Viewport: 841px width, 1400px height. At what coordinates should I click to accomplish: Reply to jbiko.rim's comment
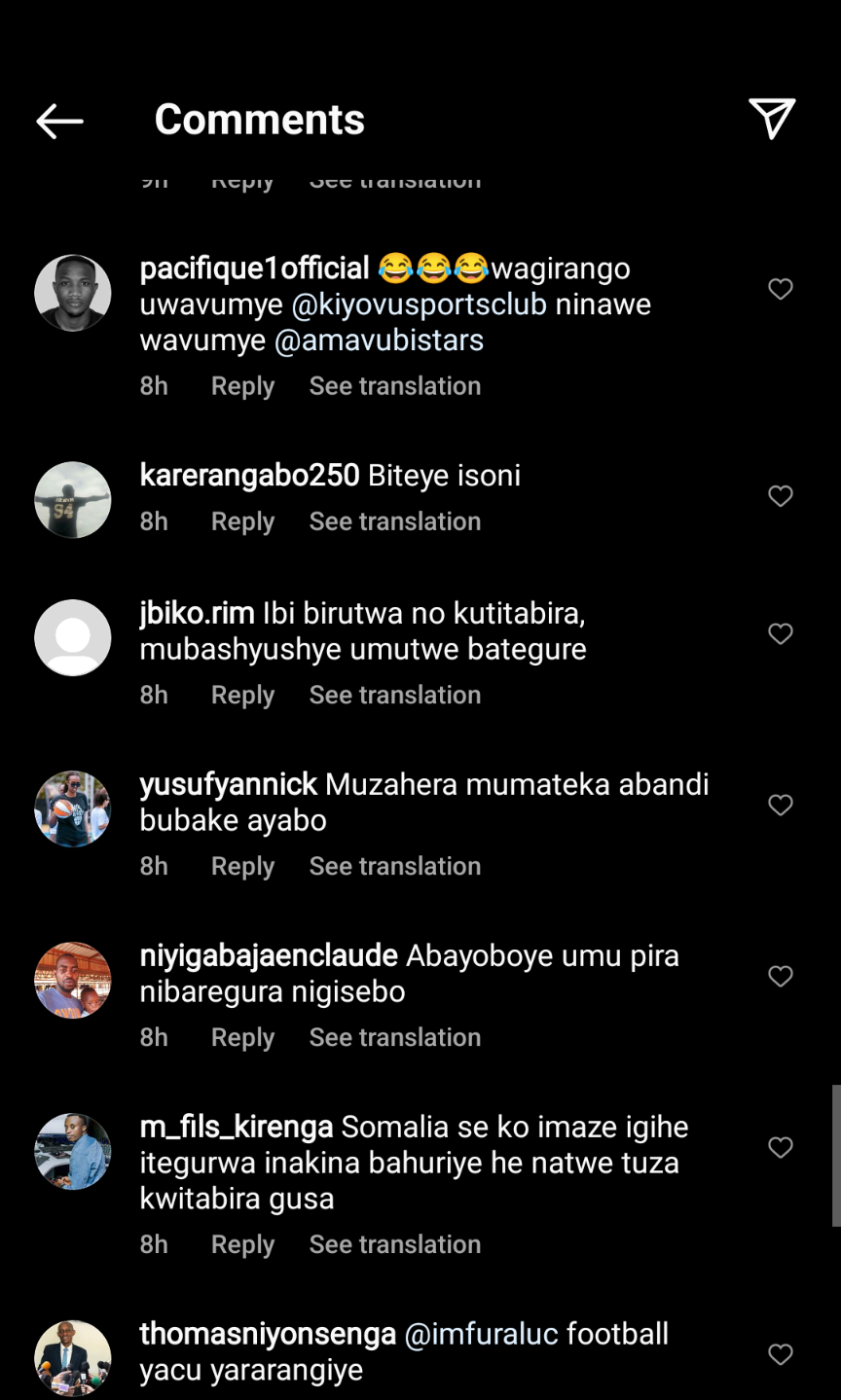[x=242, y=695]
